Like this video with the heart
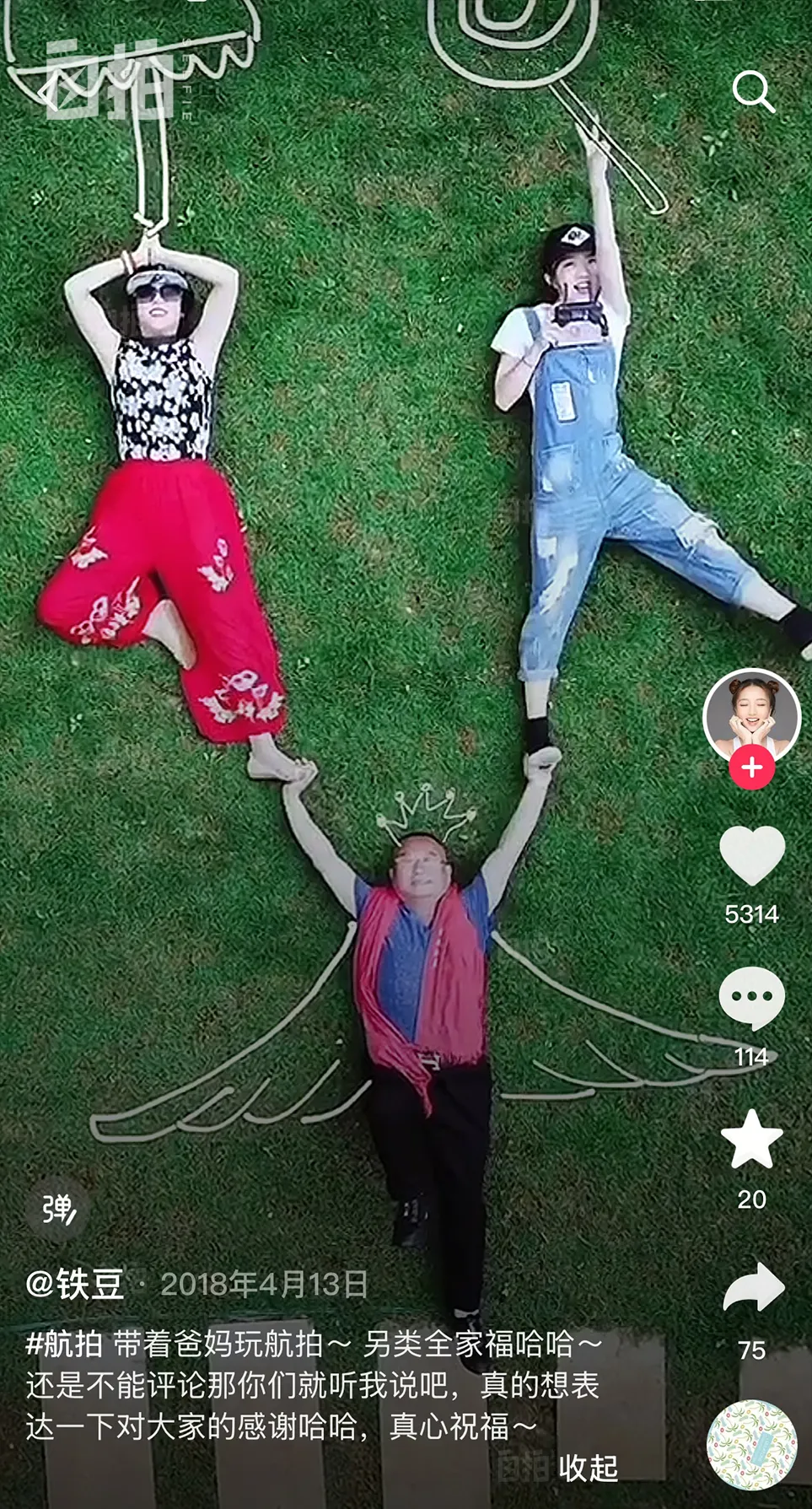The image size is (812, 1509). tap(751, 855)
